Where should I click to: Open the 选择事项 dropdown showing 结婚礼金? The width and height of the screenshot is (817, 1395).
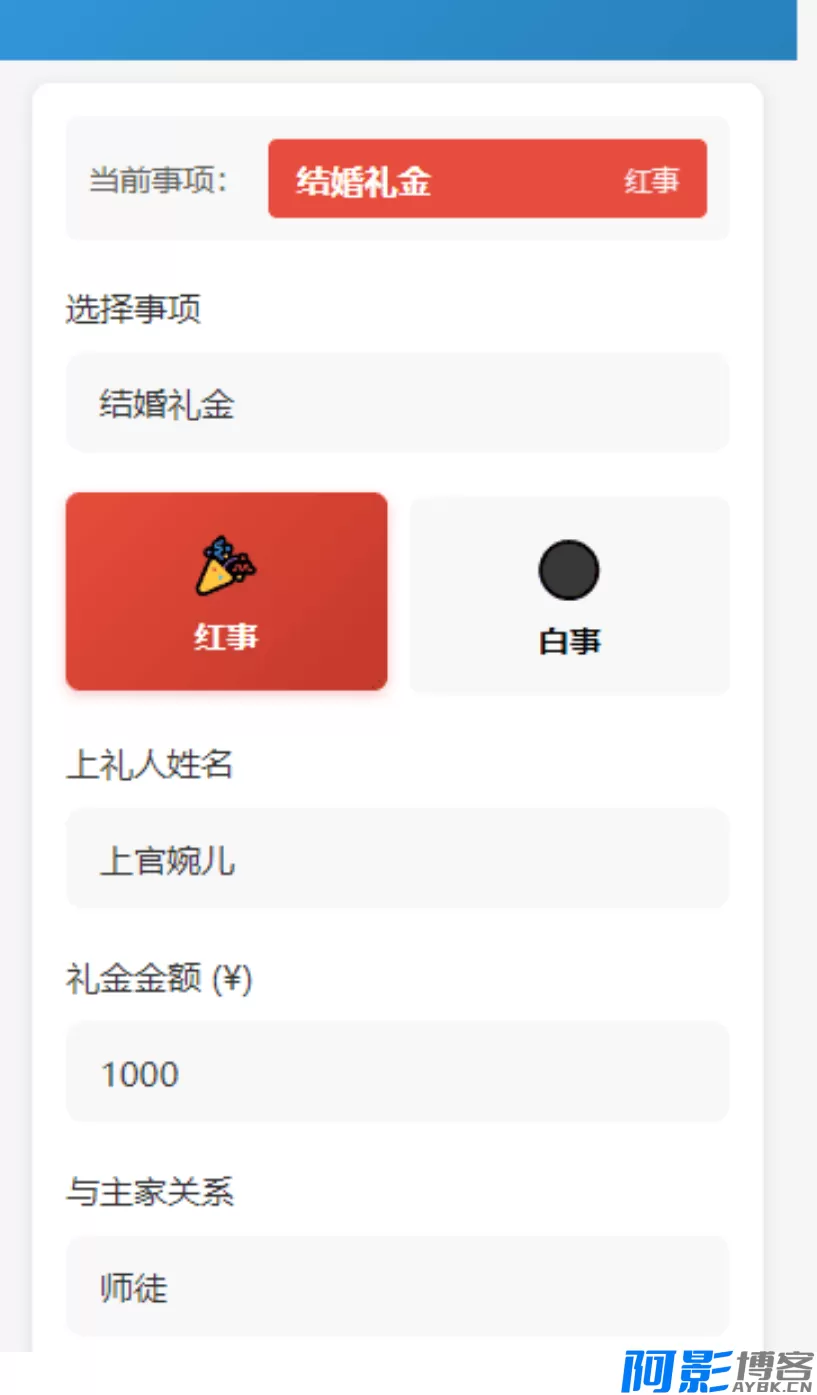397,404
